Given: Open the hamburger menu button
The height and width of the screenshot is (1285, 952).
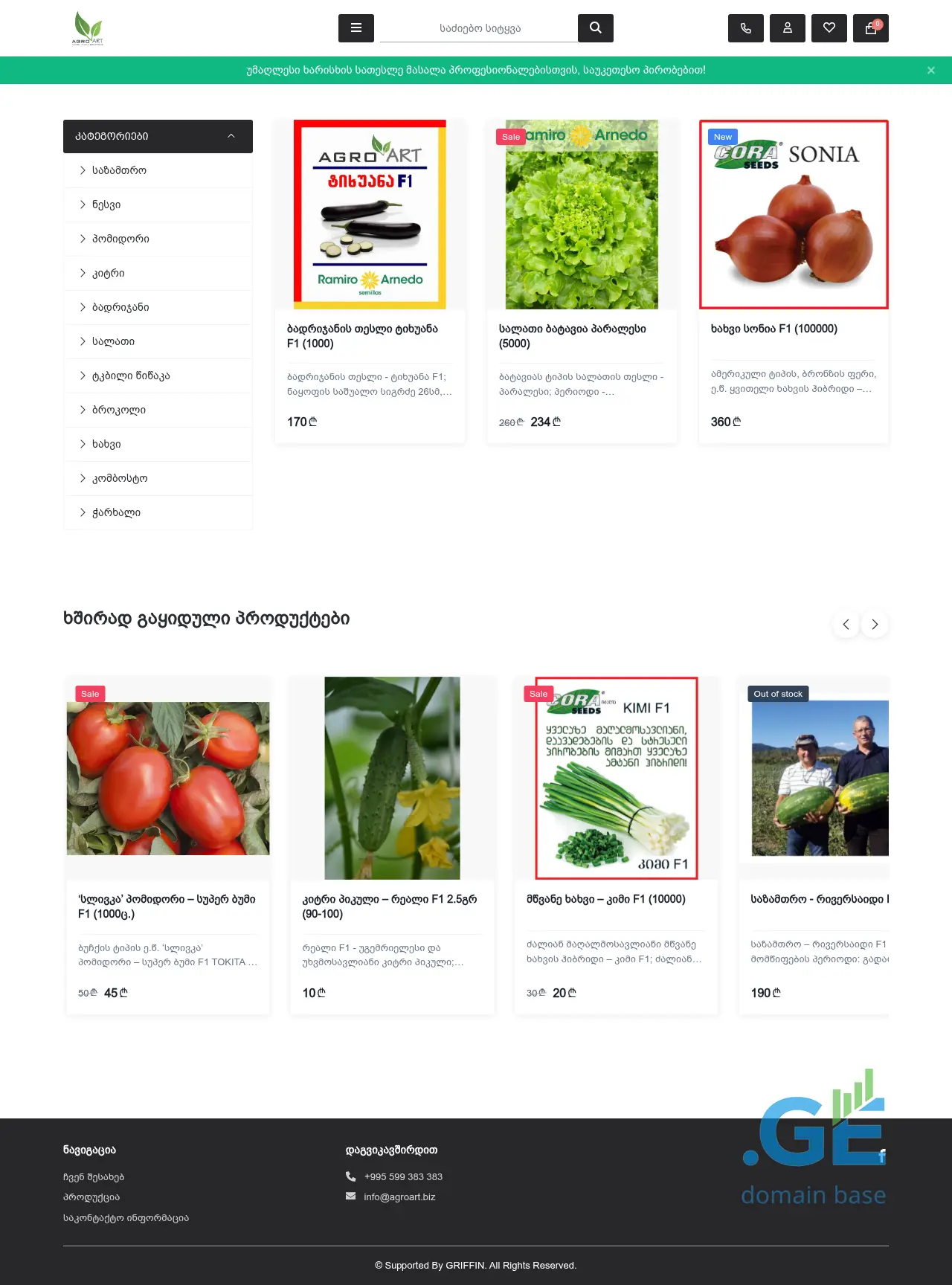Looking at the screenshot, I should pyautogui.click(x=356, y=28).
